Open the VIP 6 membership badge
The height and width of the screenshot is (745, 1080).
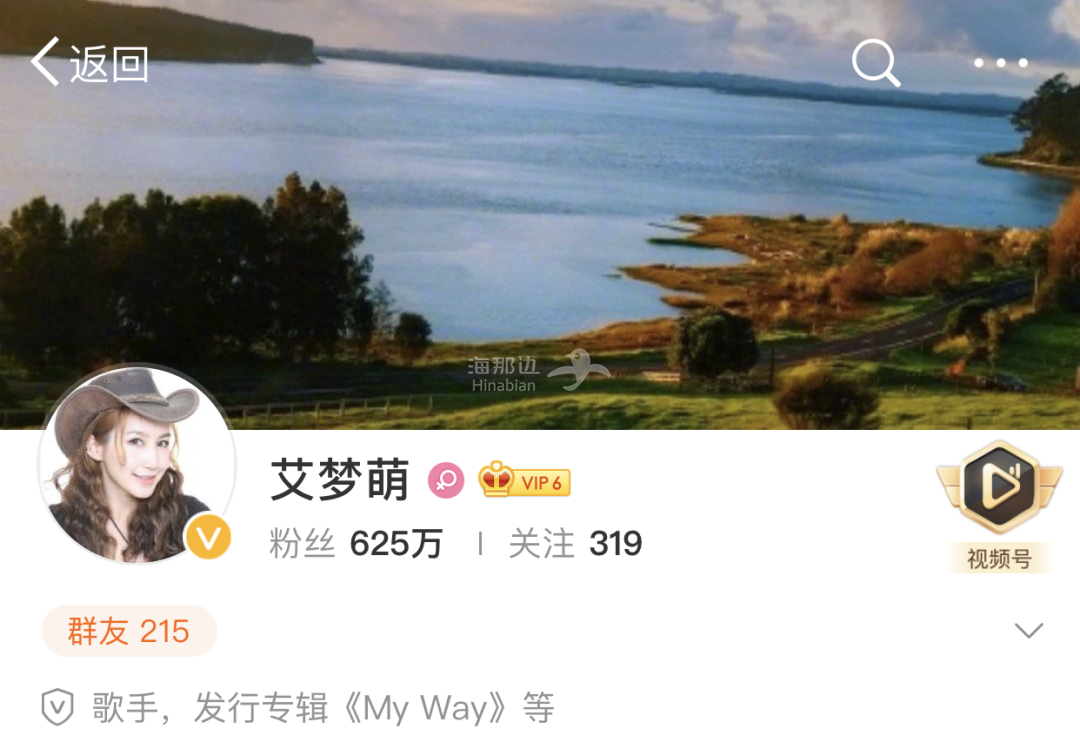524,482
